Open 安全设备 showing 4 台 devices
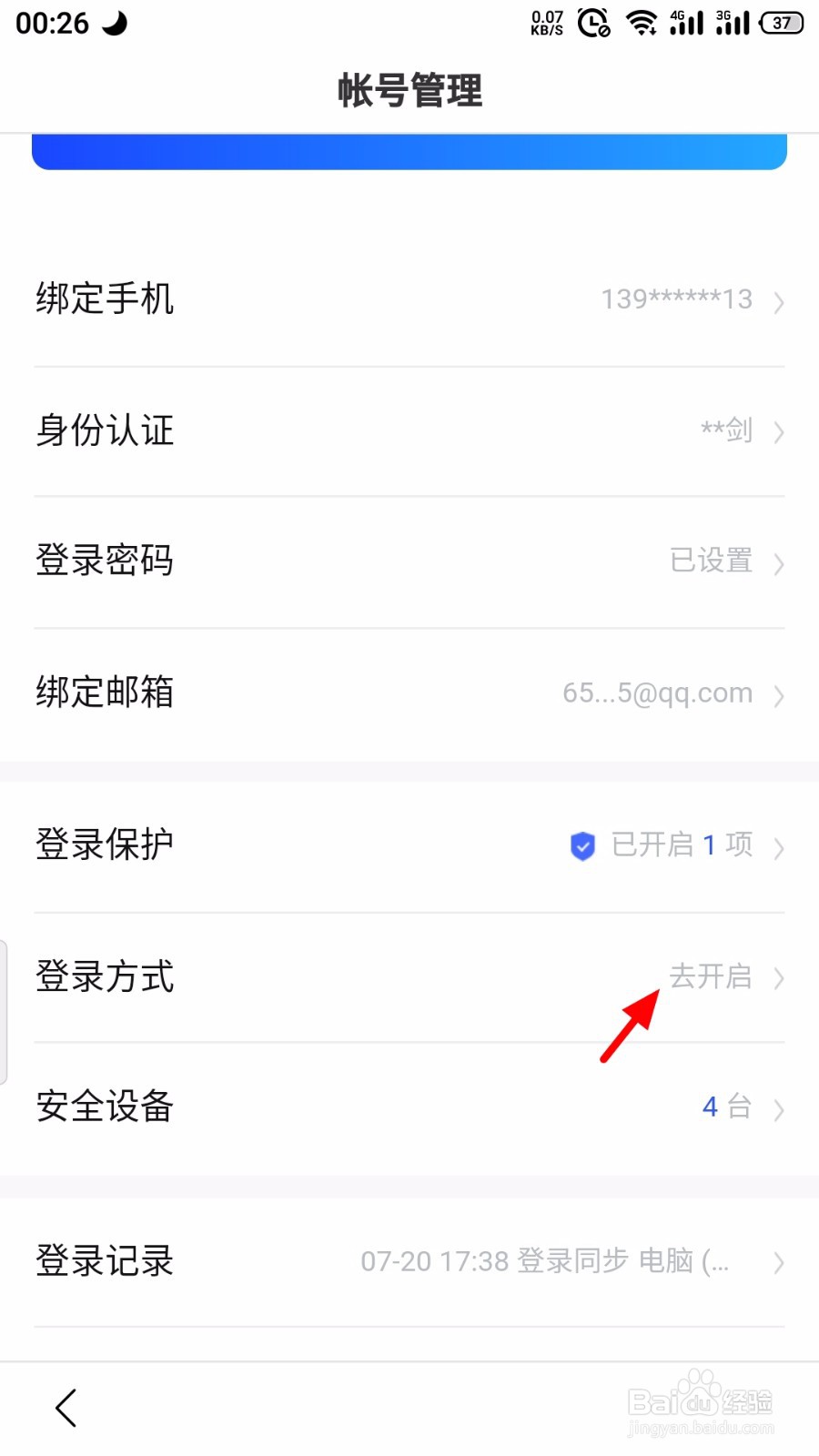Screen dimensions: 819x1456 point(409,1107)
